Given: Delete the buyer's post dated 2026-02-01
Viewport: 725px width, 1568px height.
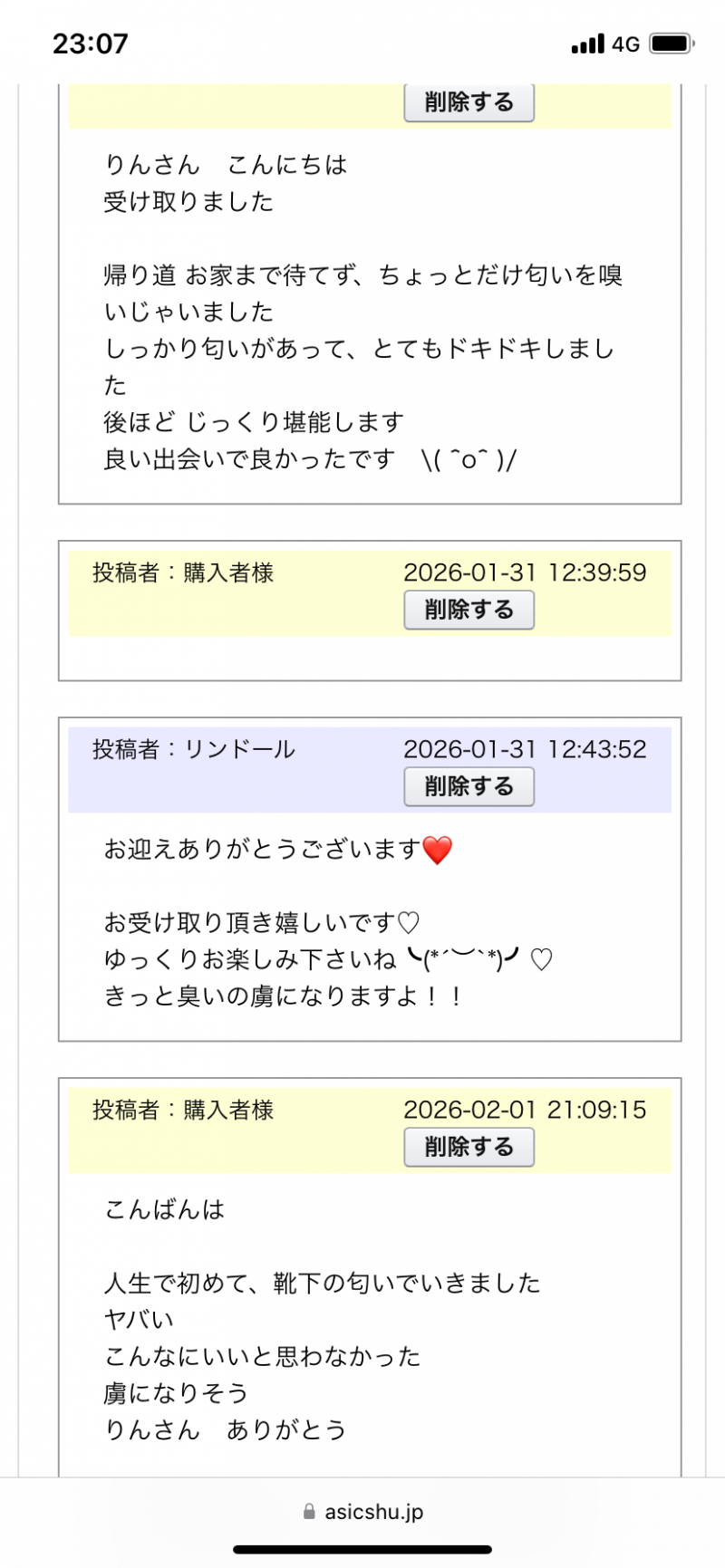Looking at the screenshot, I should [469, 1147].
